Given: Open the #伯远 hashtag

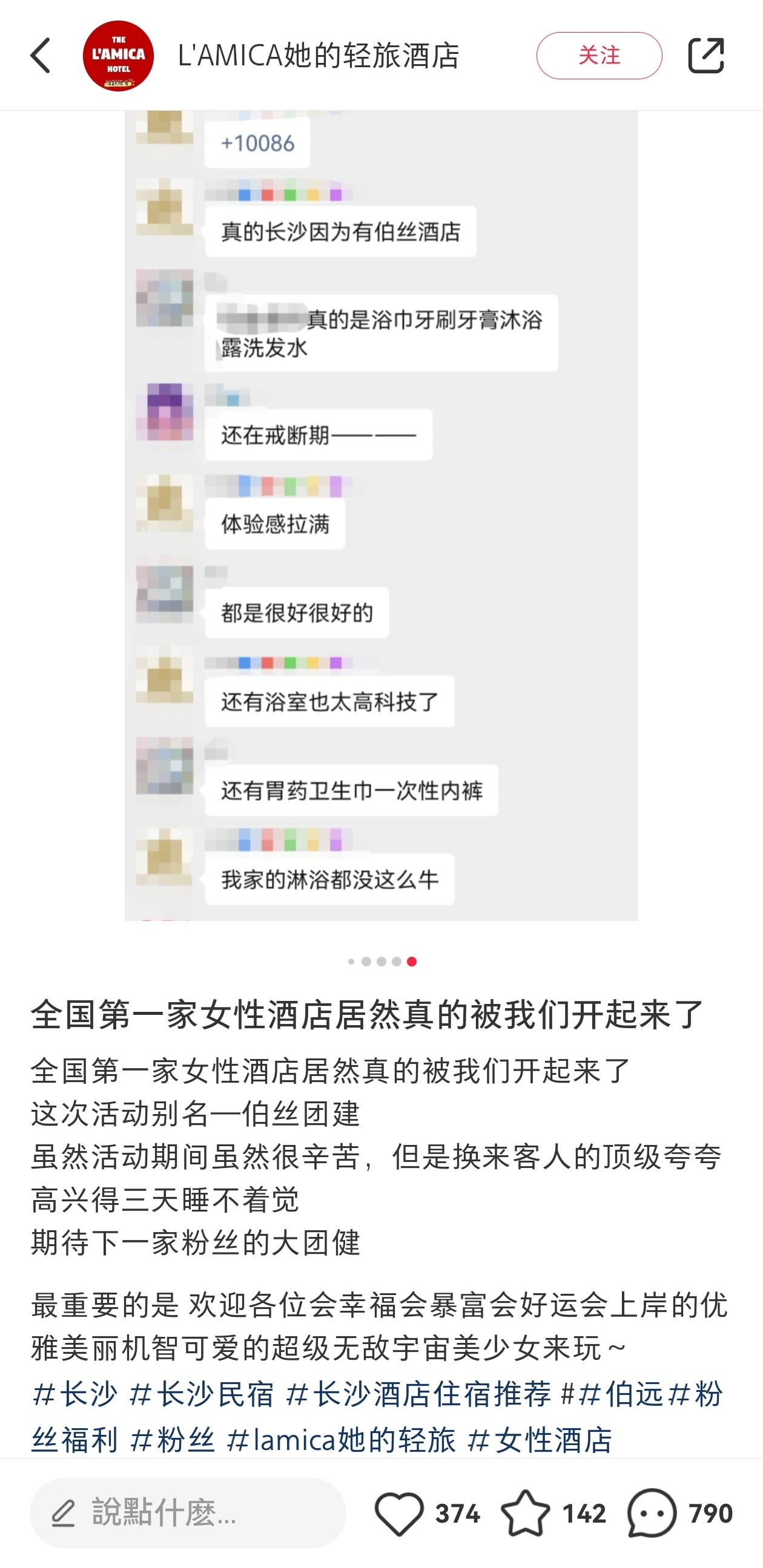Looking at the screenshot, I should point(621,1394).
